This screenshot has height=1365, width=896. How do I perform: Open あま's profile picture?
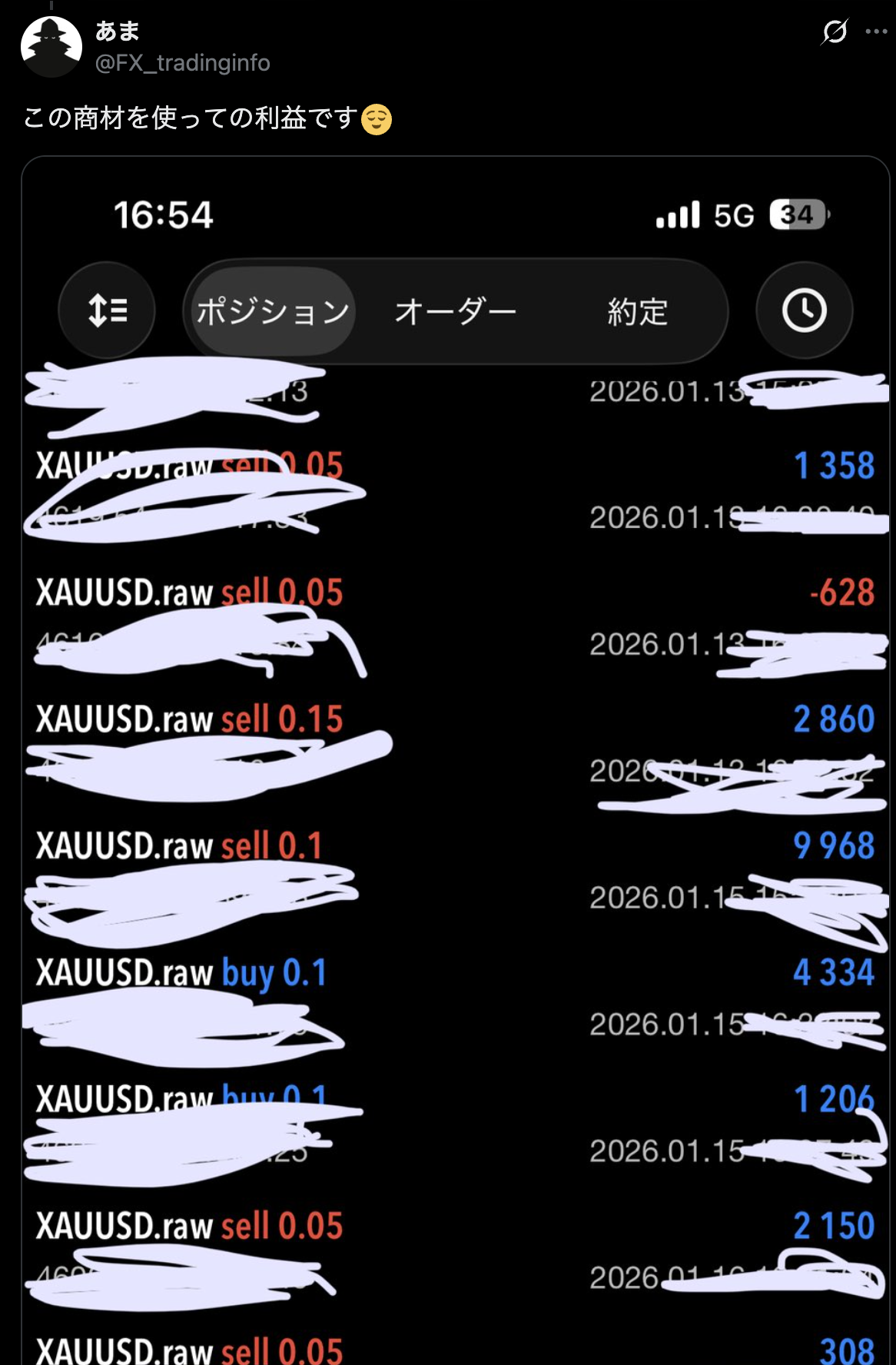[51, 45]
